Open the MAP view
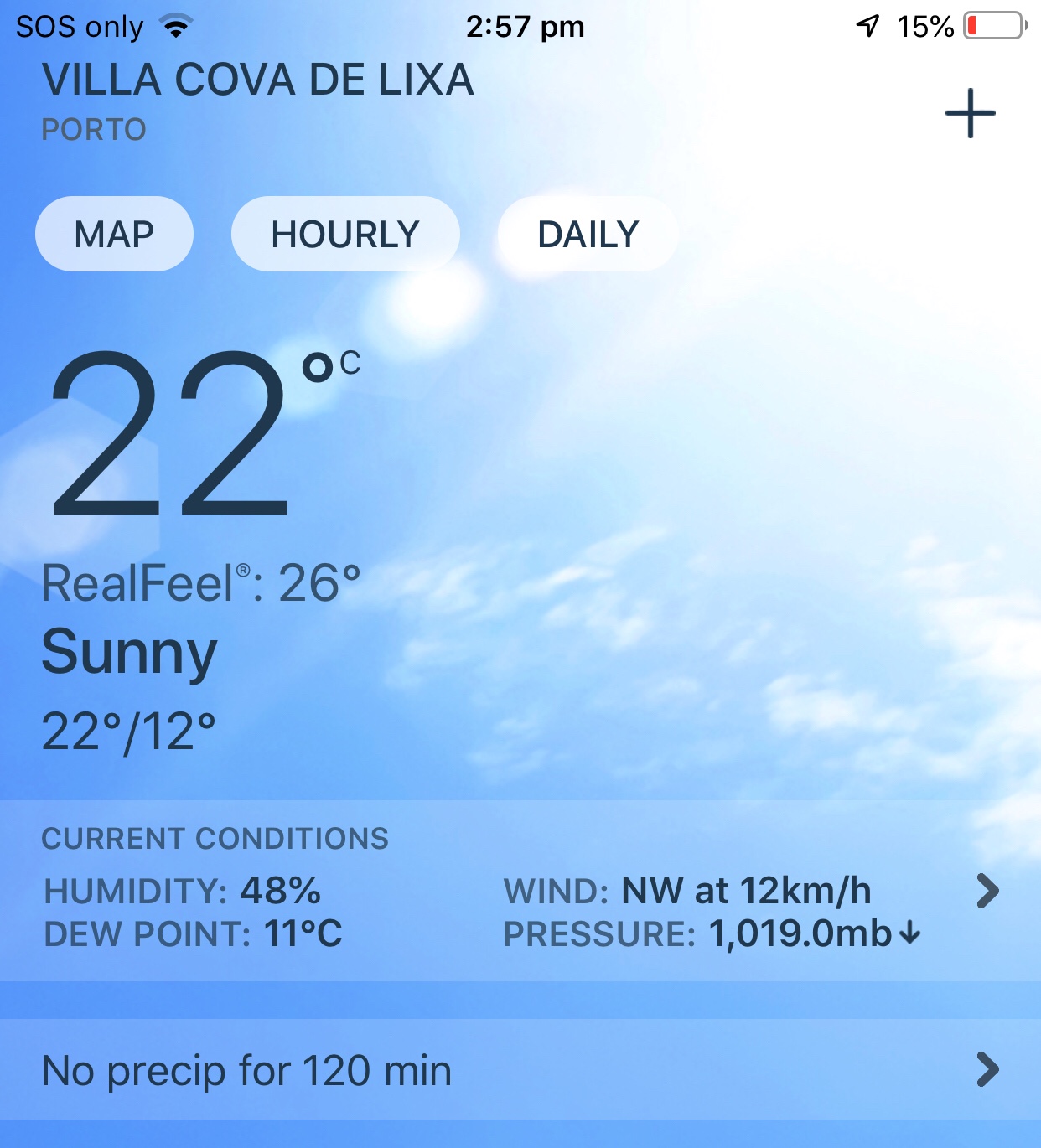1041x1148 pixels. [114, 234]
